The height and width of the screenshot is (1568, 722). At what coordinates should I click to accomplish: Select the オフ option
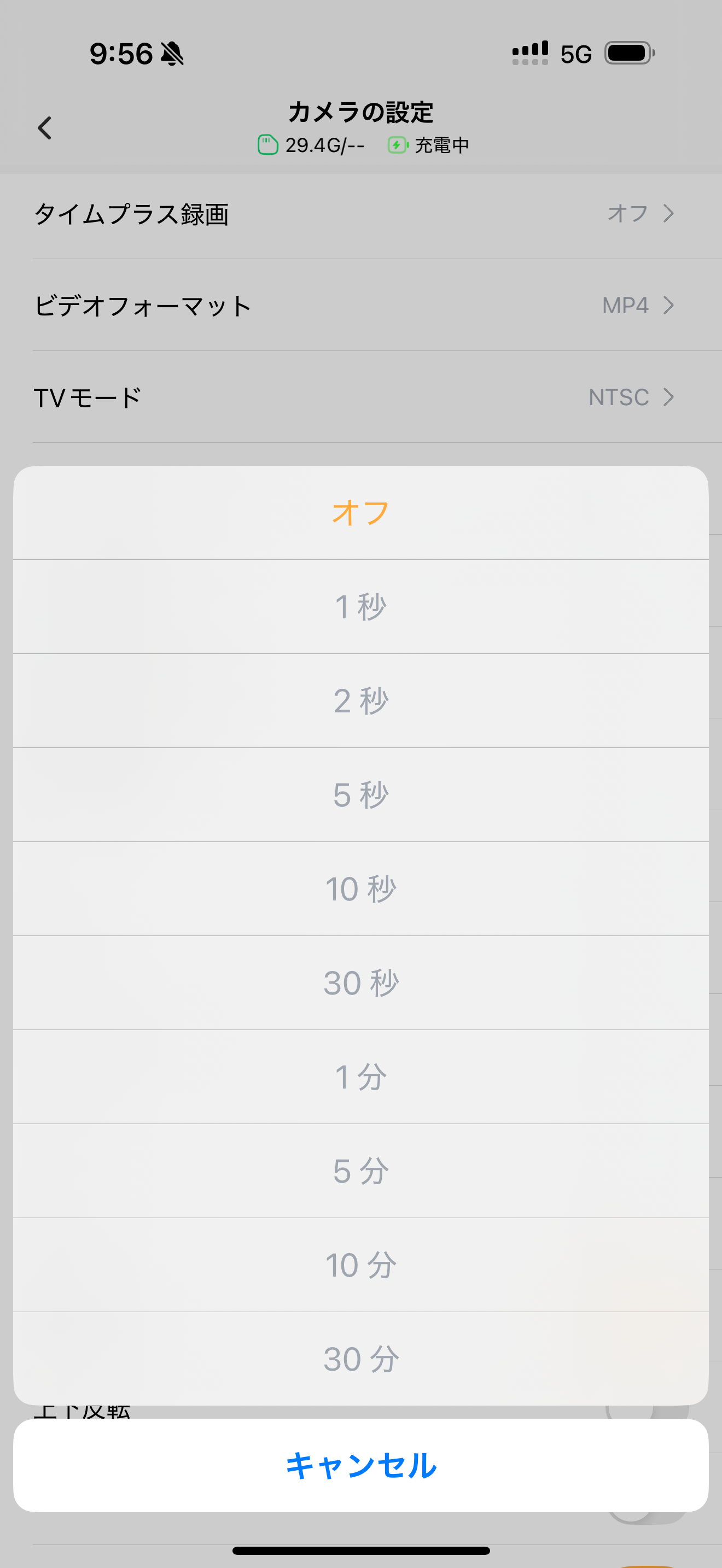pos(361,512)
